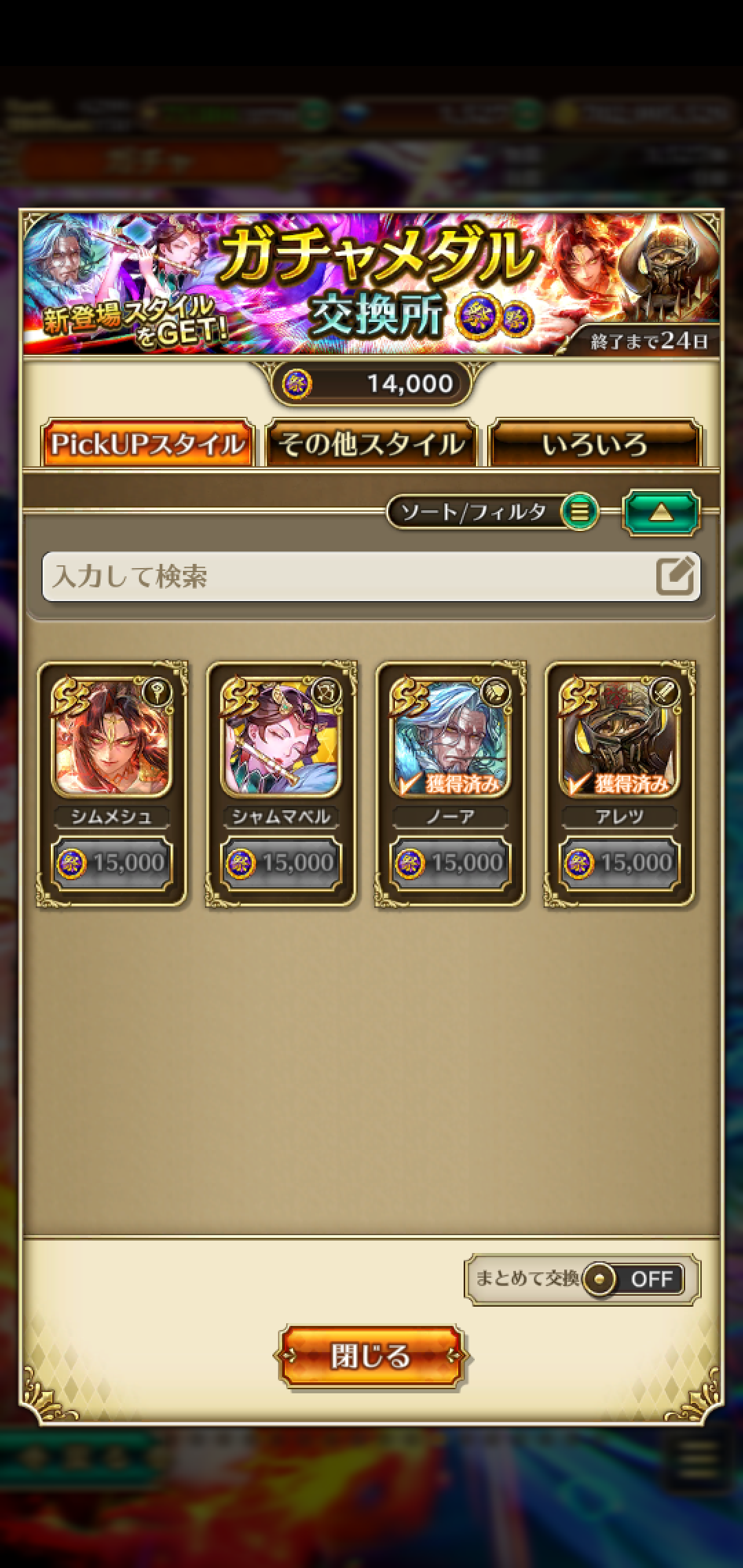Open the いろいろ tab
The width and height of the screenshot is (743, 1568).
pos(594,444)
